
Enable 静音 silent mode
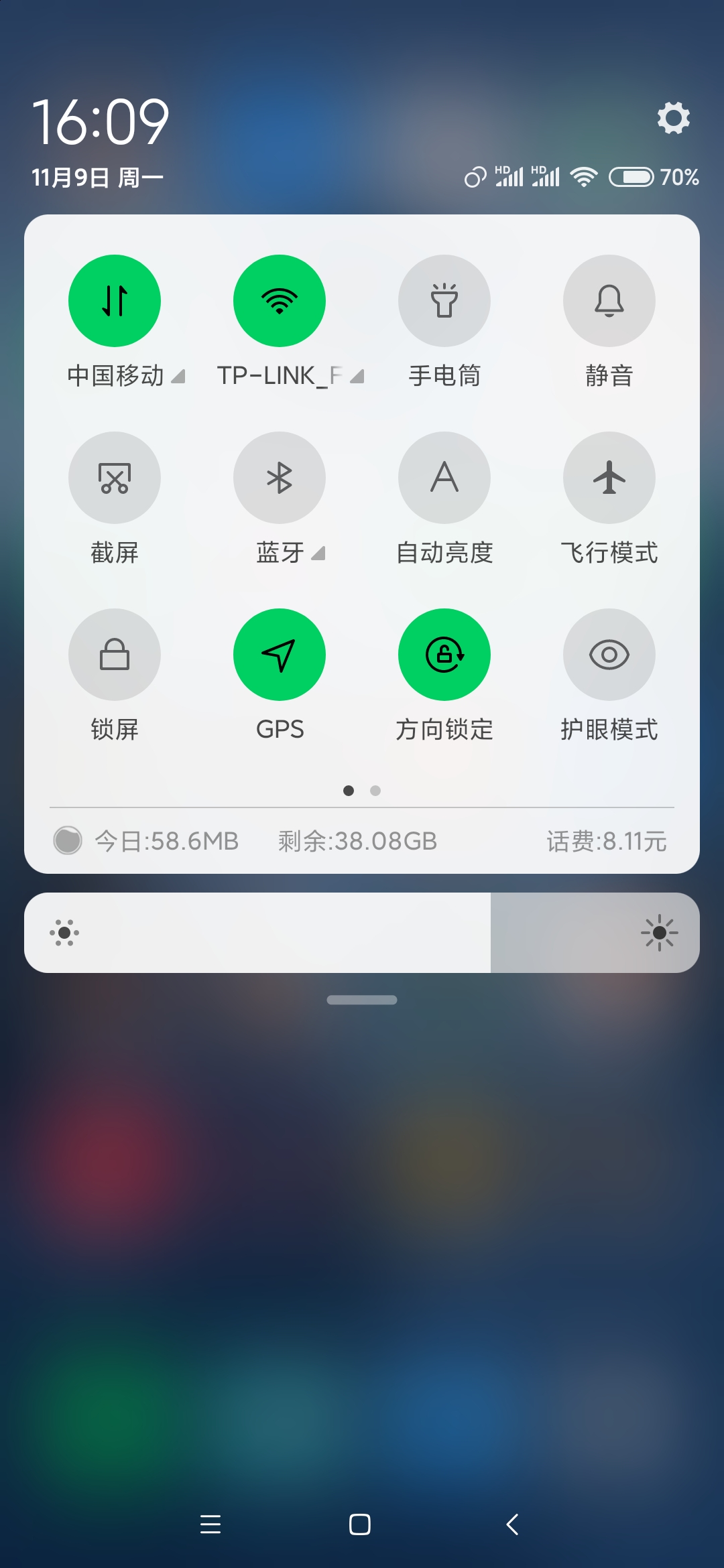click(609, 301)
